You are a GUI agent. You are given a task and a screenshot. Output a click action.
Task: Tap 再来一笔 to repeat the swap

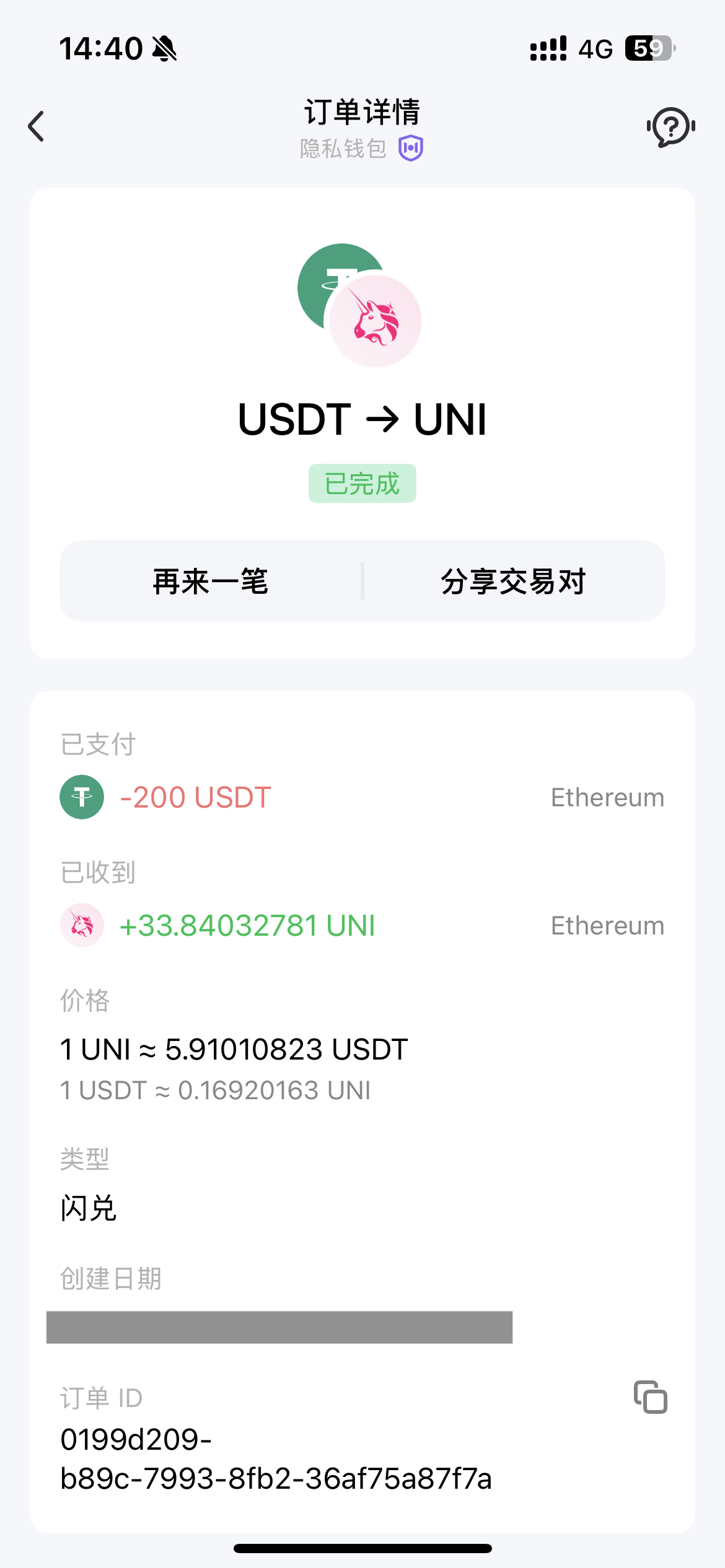211,581
